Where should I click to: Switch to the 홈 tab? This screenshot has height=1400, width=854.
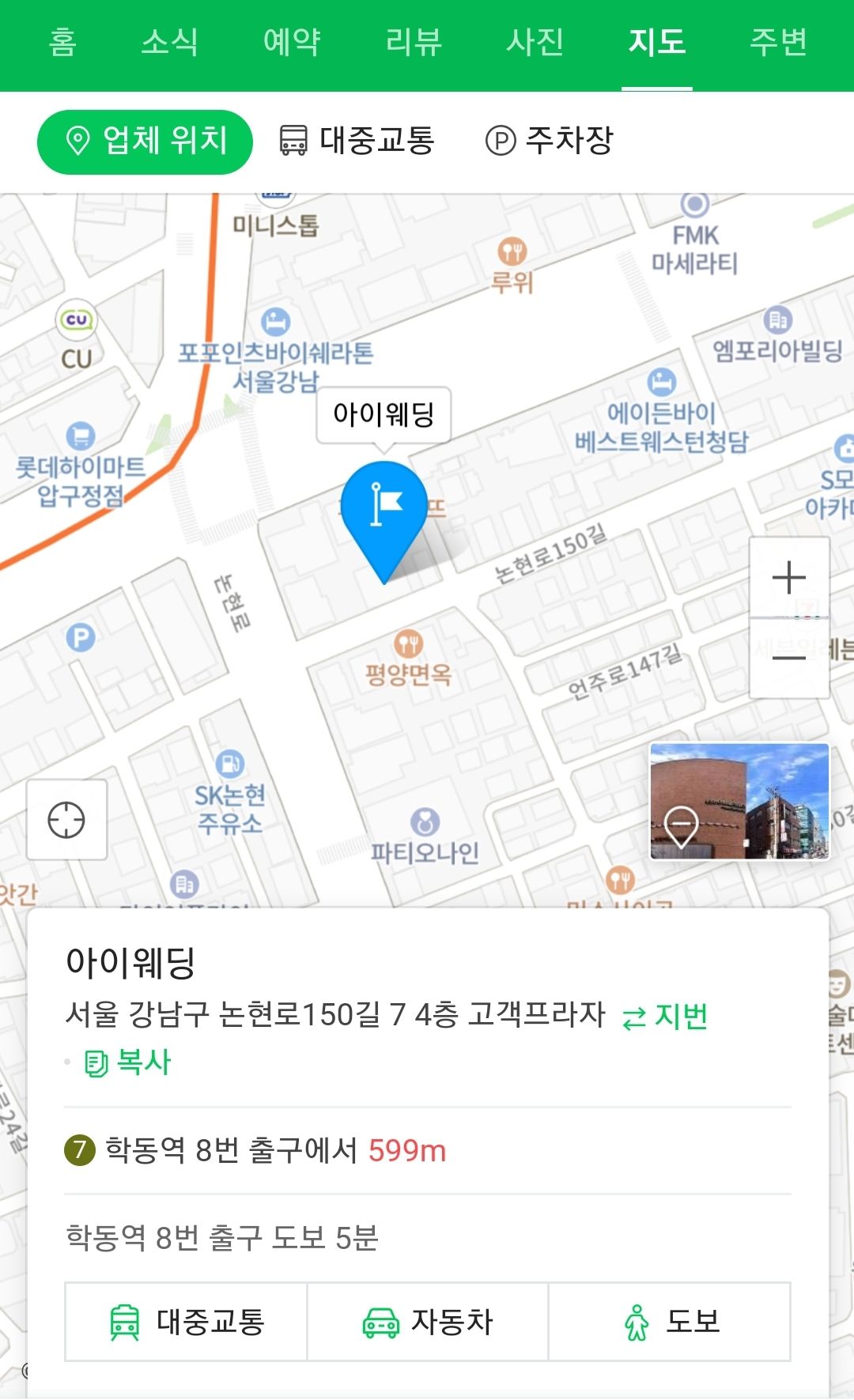pos(62,42)
